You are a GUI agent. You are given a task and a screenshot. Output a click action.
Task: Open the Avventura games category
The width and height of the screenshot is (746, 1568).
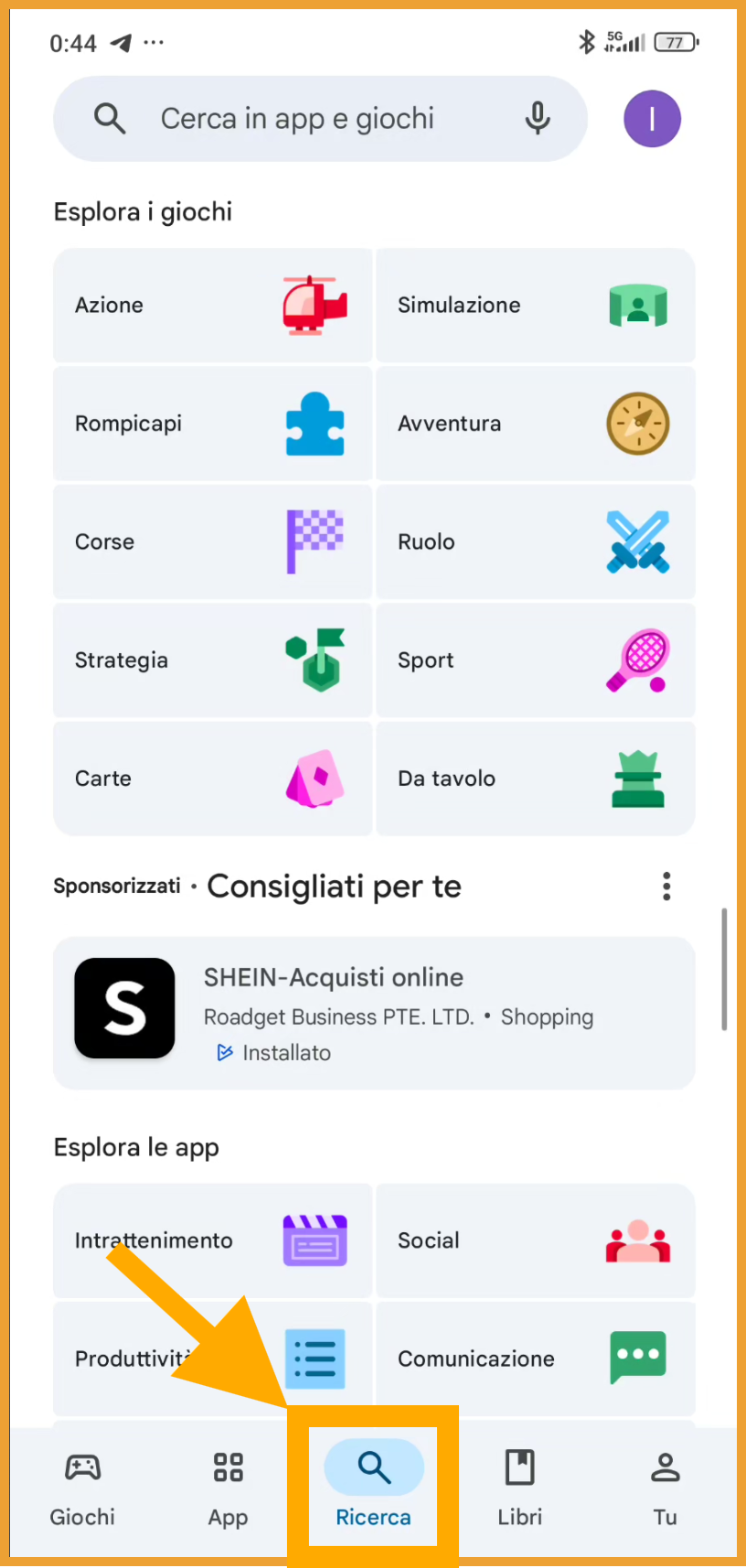[x=535, y=424]
